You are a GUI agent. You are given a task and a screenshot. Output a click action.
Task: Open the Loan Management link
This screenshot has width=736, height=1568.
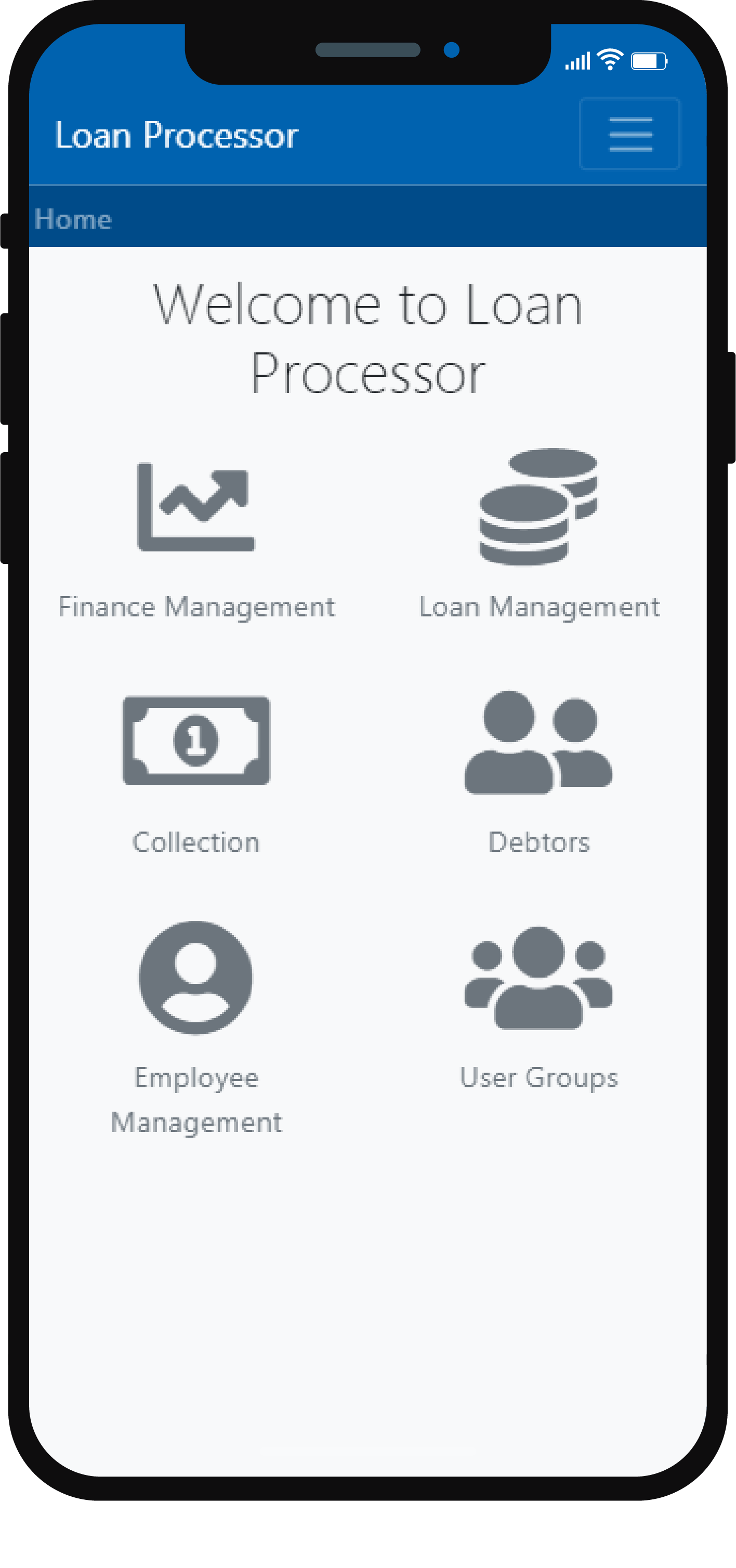[540, 605]
